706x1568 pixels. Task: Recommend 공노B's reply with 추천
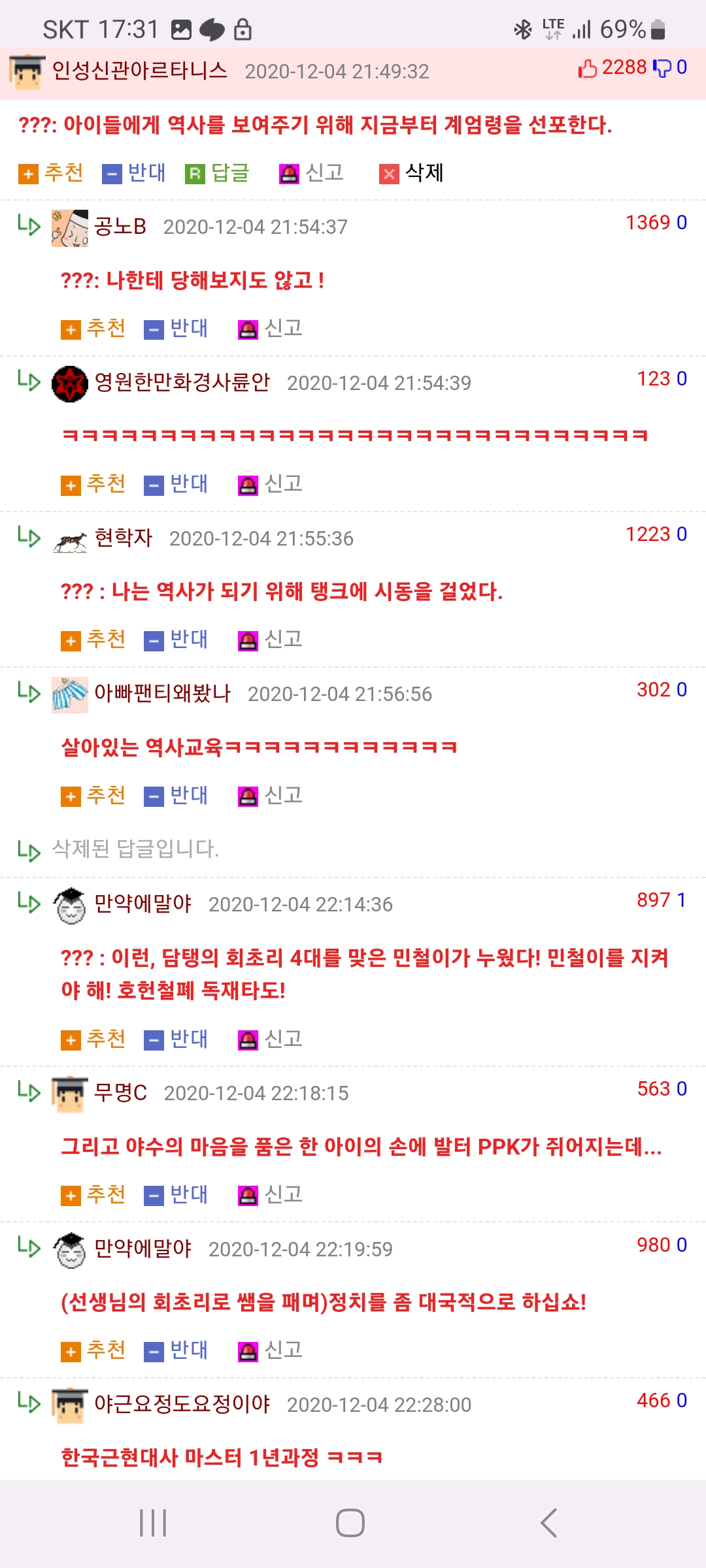point(93,329)
